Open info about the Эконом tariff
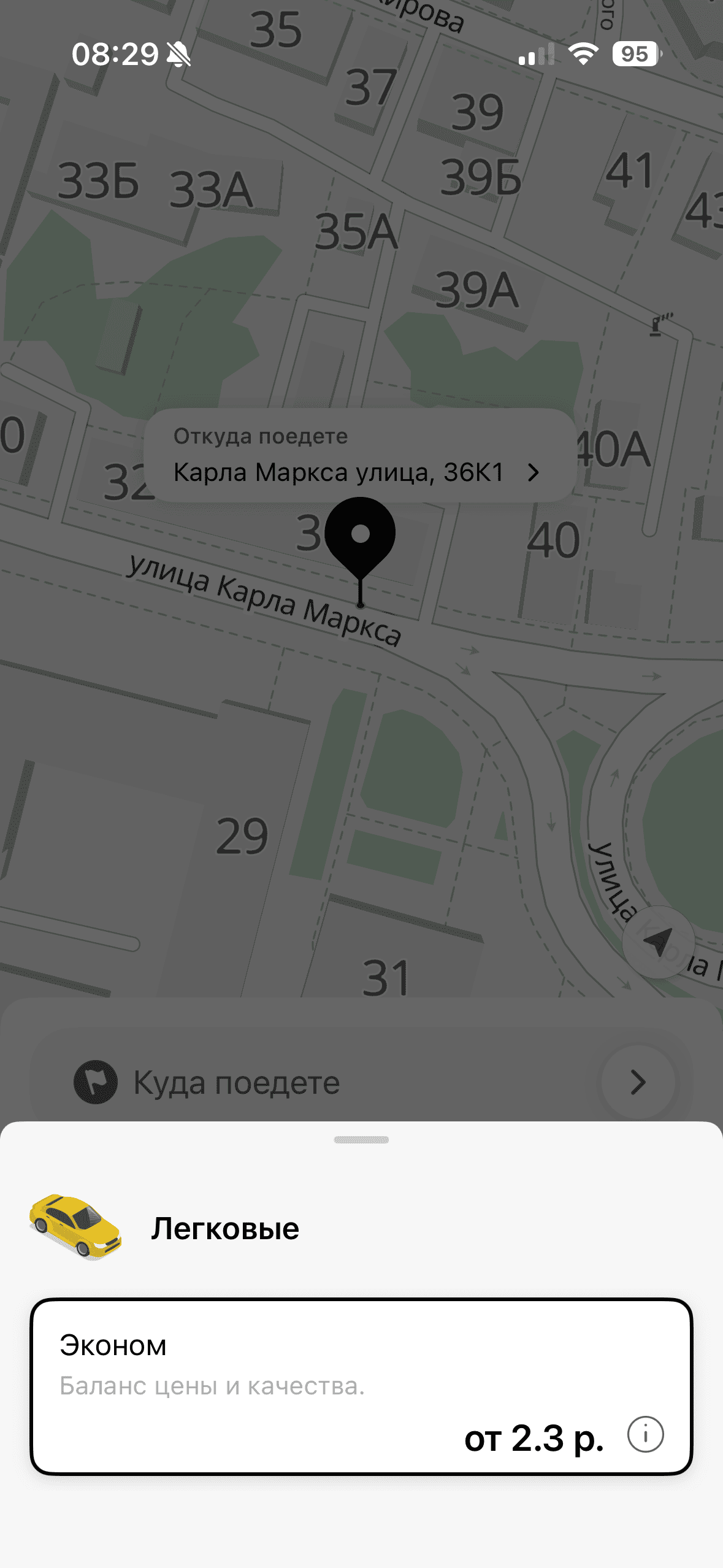This screenshot has height=1568, width=723. point(645,1435)
